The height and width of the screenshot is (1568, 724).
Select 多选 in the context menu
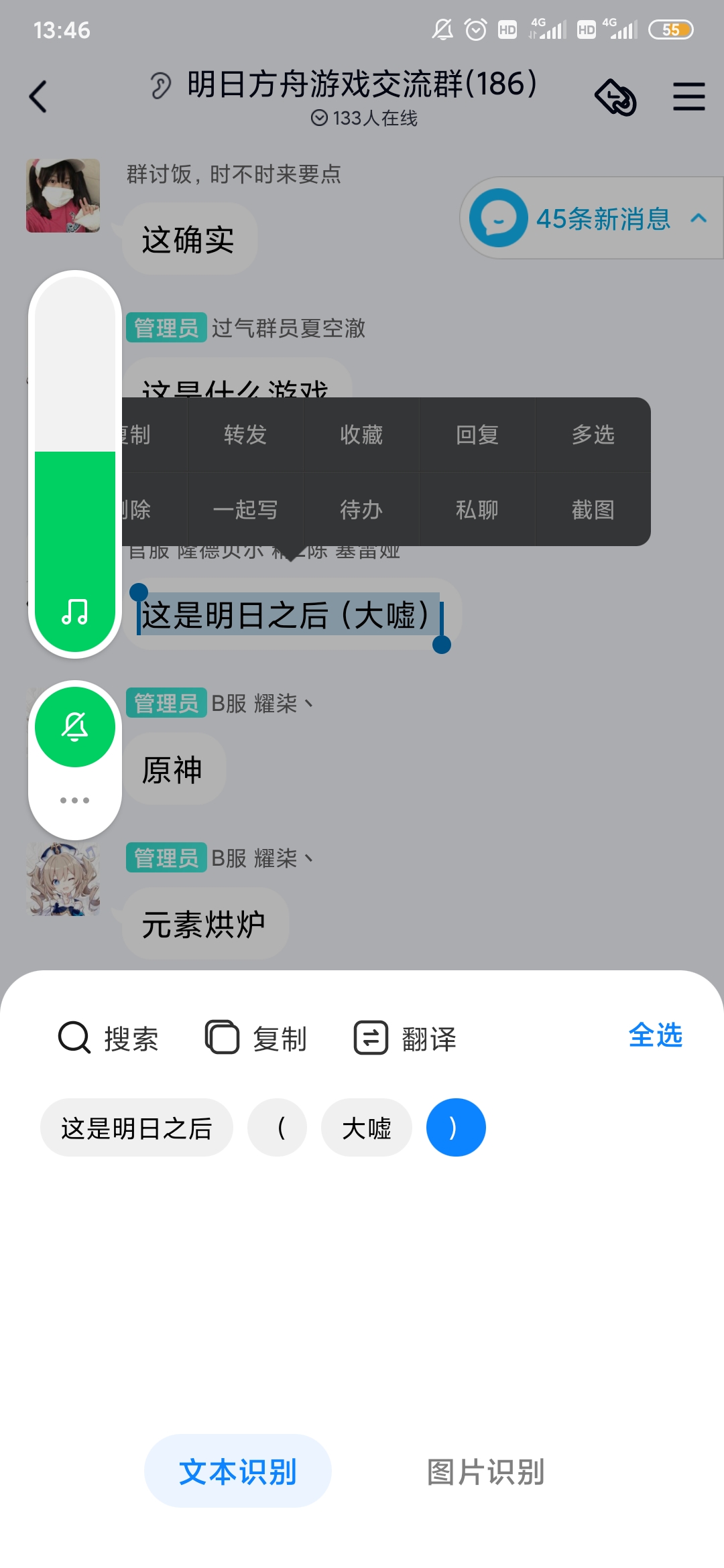[593, 435]
